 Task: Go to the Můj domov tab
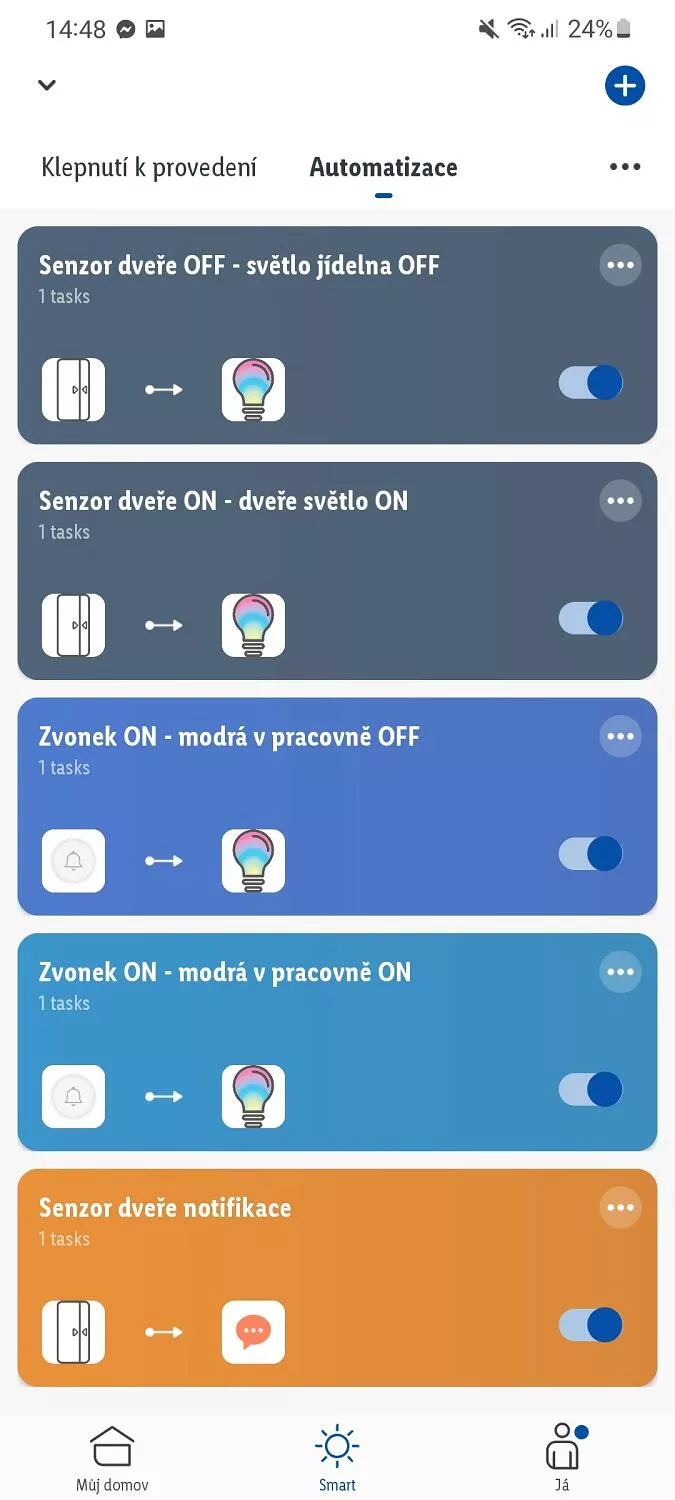tap(112, 1458)
